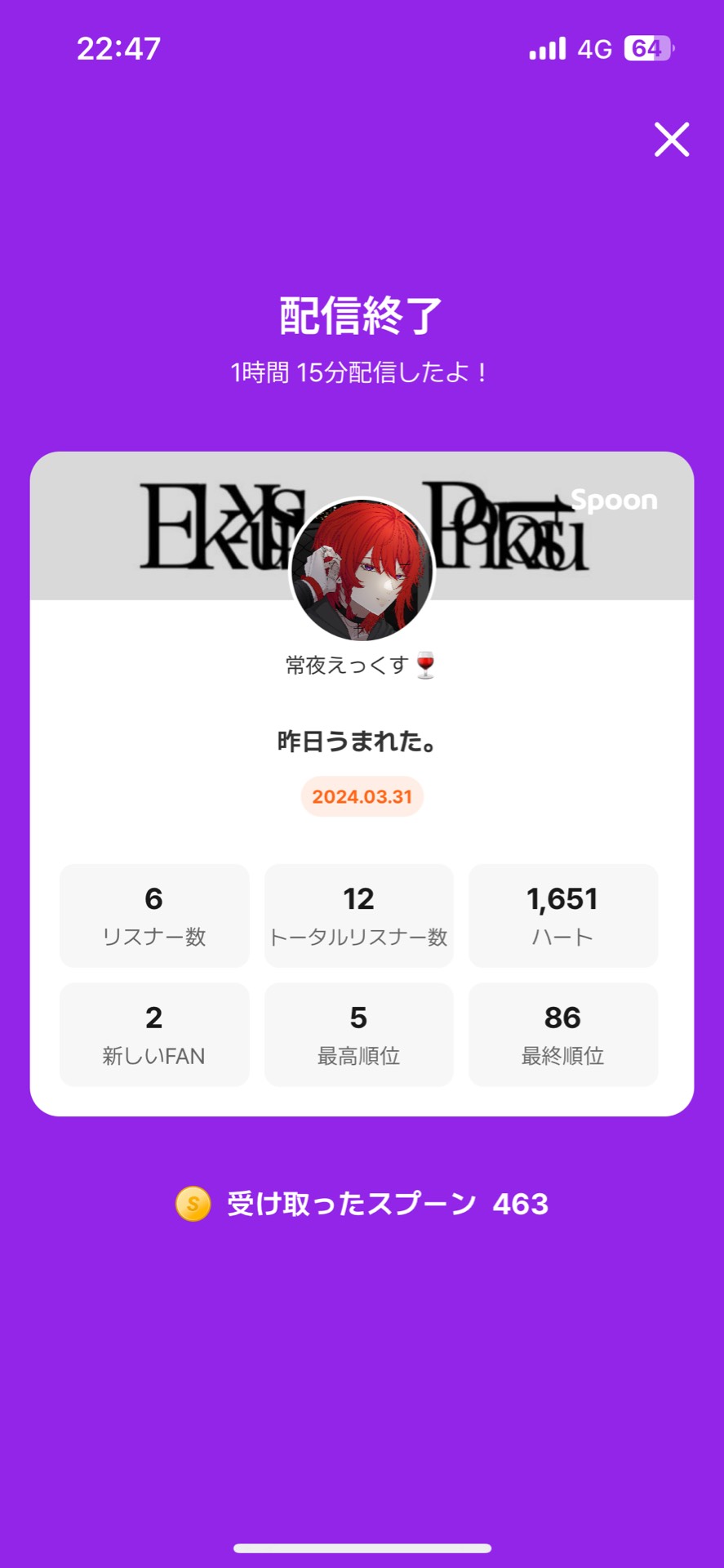Tap the 1,651 ハート stat card

click(563, 915)
